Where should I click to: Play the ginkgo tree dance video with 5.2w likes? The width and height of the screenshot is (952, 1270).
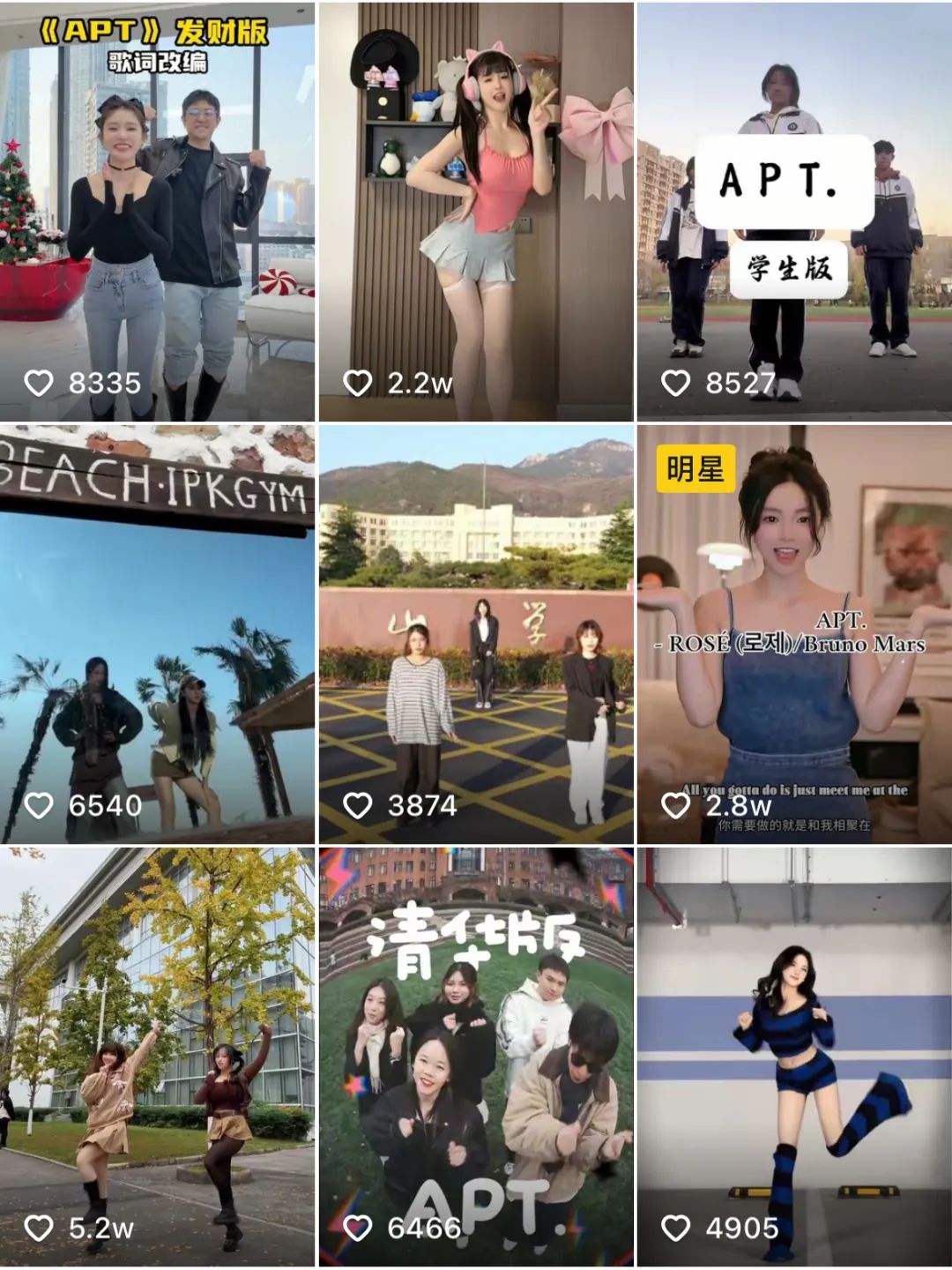click(157, 1057)
